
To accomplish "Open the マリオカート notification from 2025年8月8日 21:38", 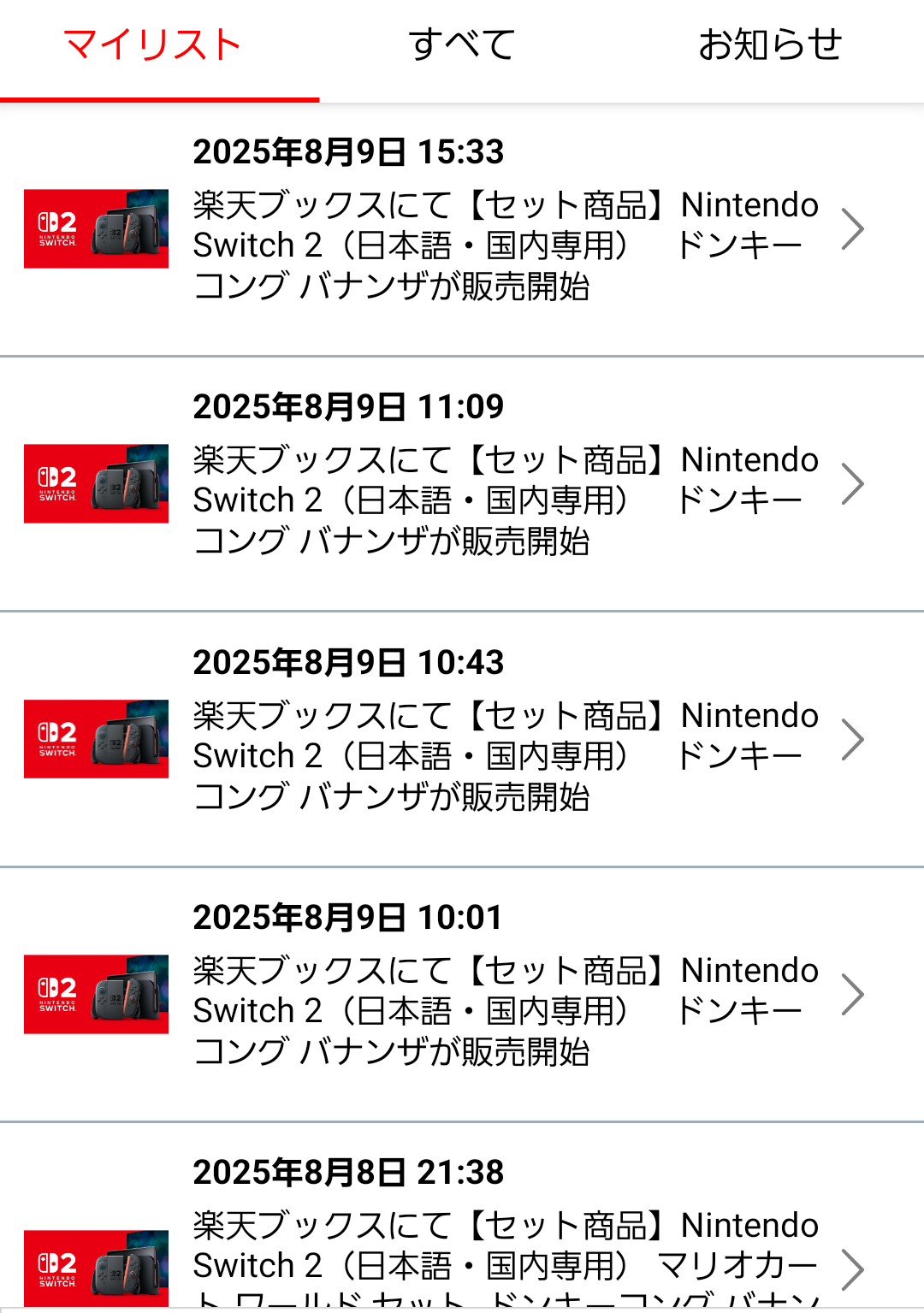I will pyautogui.click(x=462, y=1218).
